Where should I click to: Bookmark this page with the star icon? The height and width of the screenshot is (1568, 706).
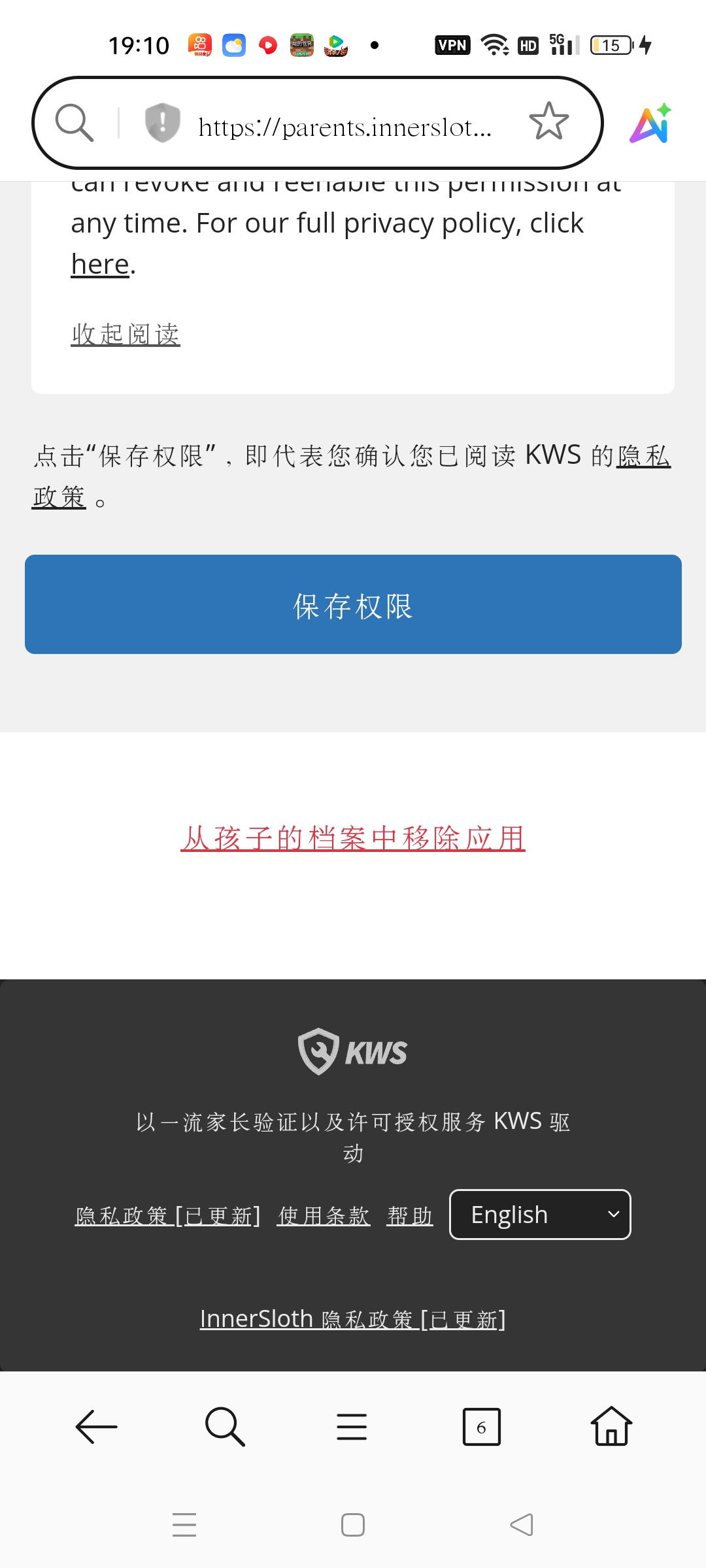(x=548, y=122)
